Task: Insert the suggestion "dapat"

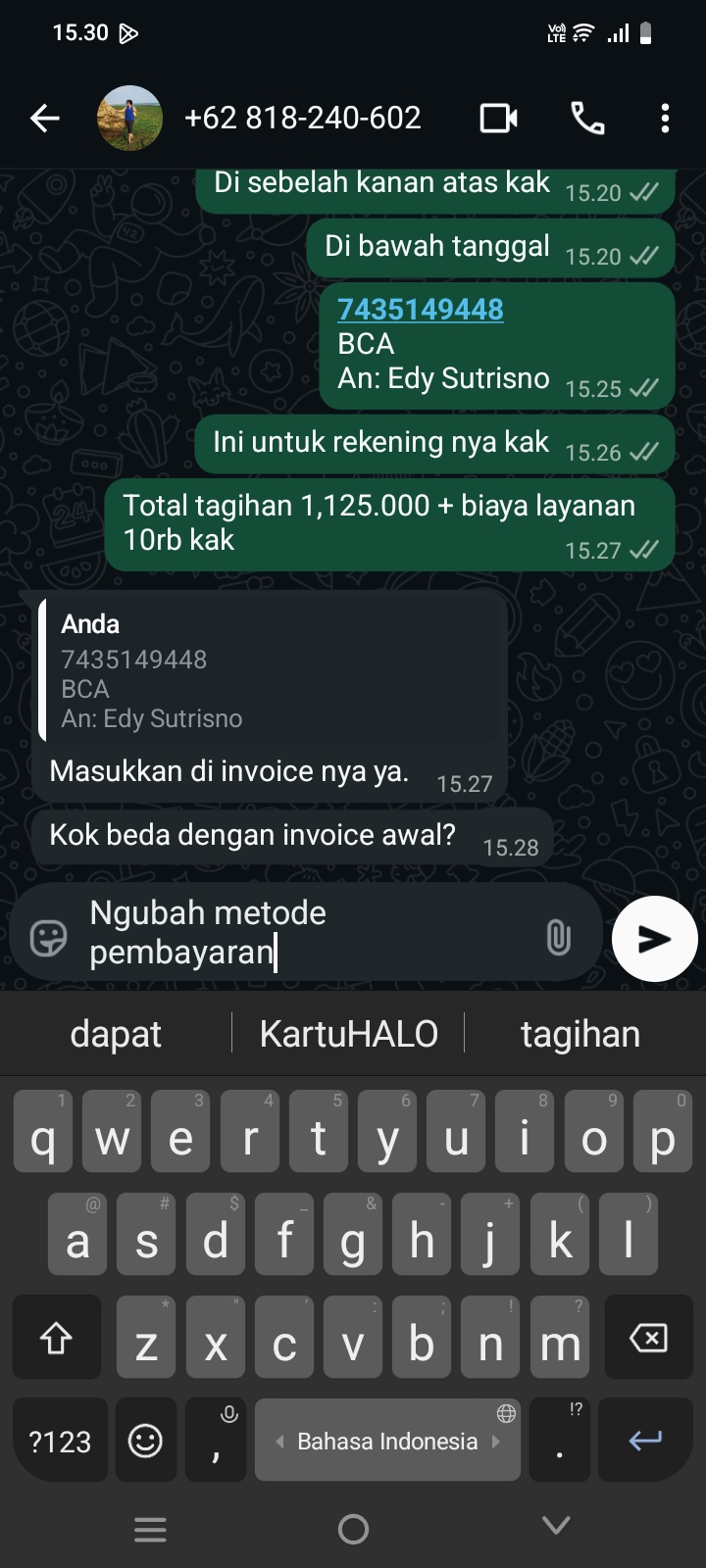Action: (x=116, y=1034)
